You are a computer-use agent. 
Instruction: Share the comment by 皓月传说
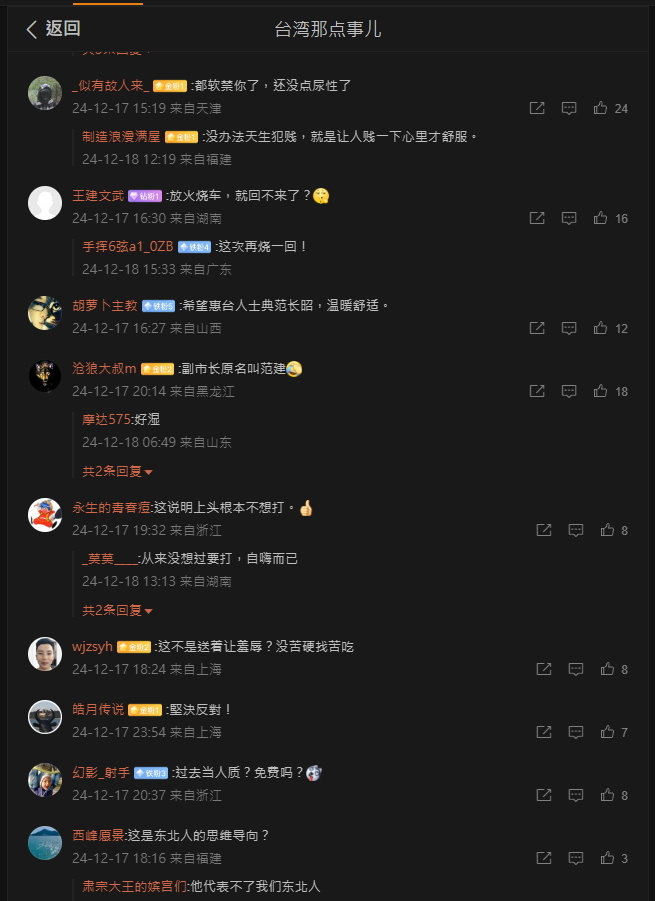(x=544, y=732)
